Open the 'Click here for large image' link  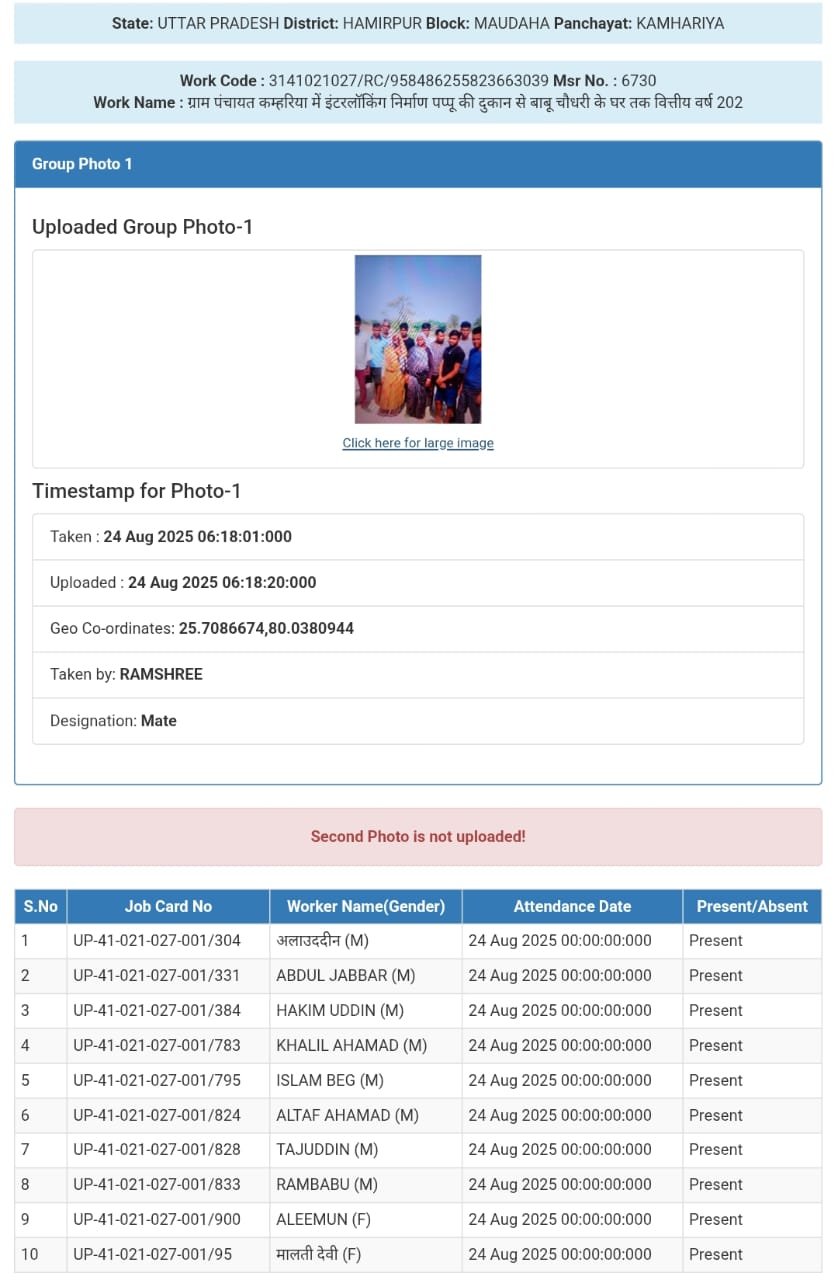(418, 443)
